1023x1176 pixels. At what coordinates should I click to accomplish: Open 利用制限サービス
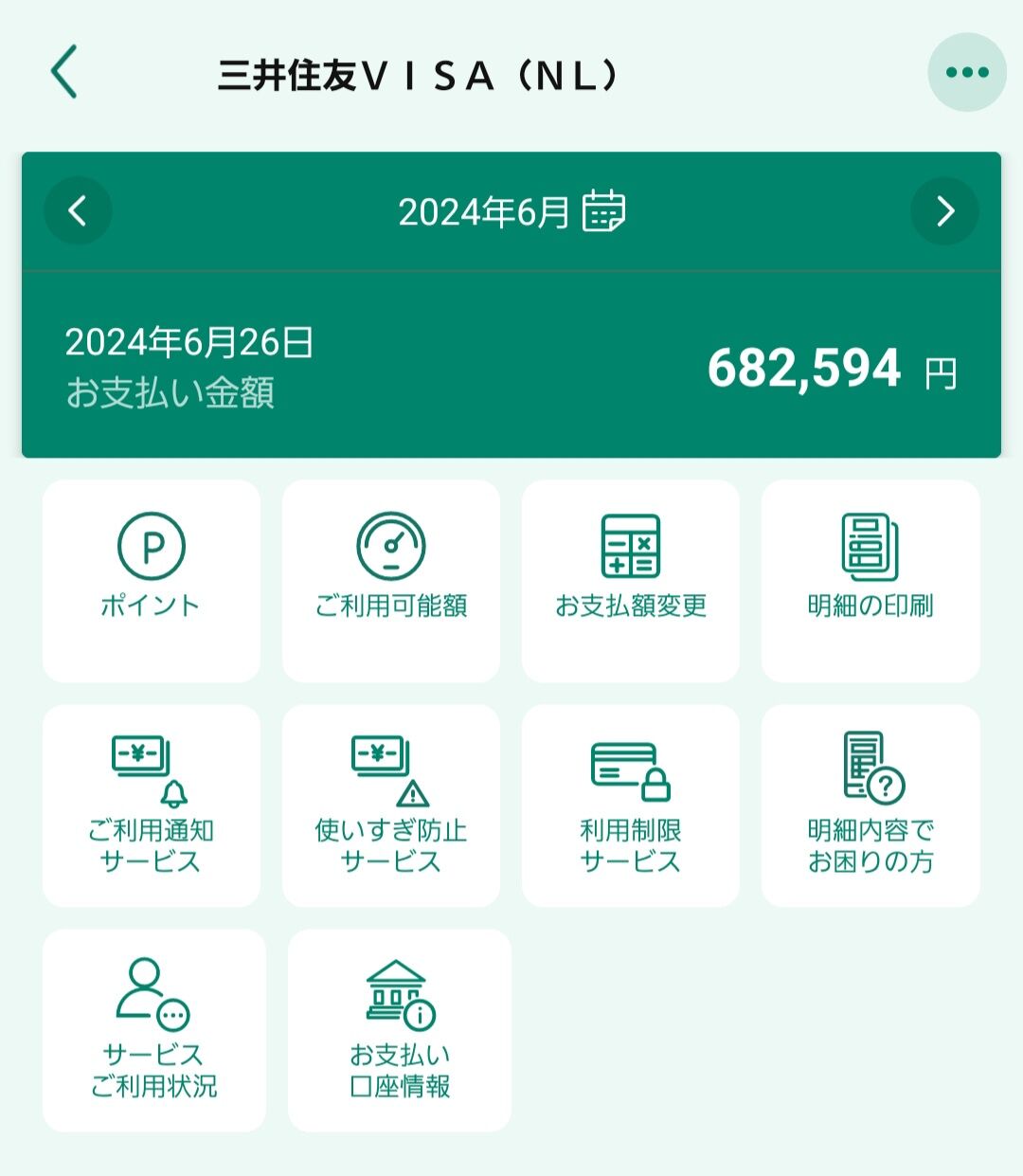pos(631,805)
